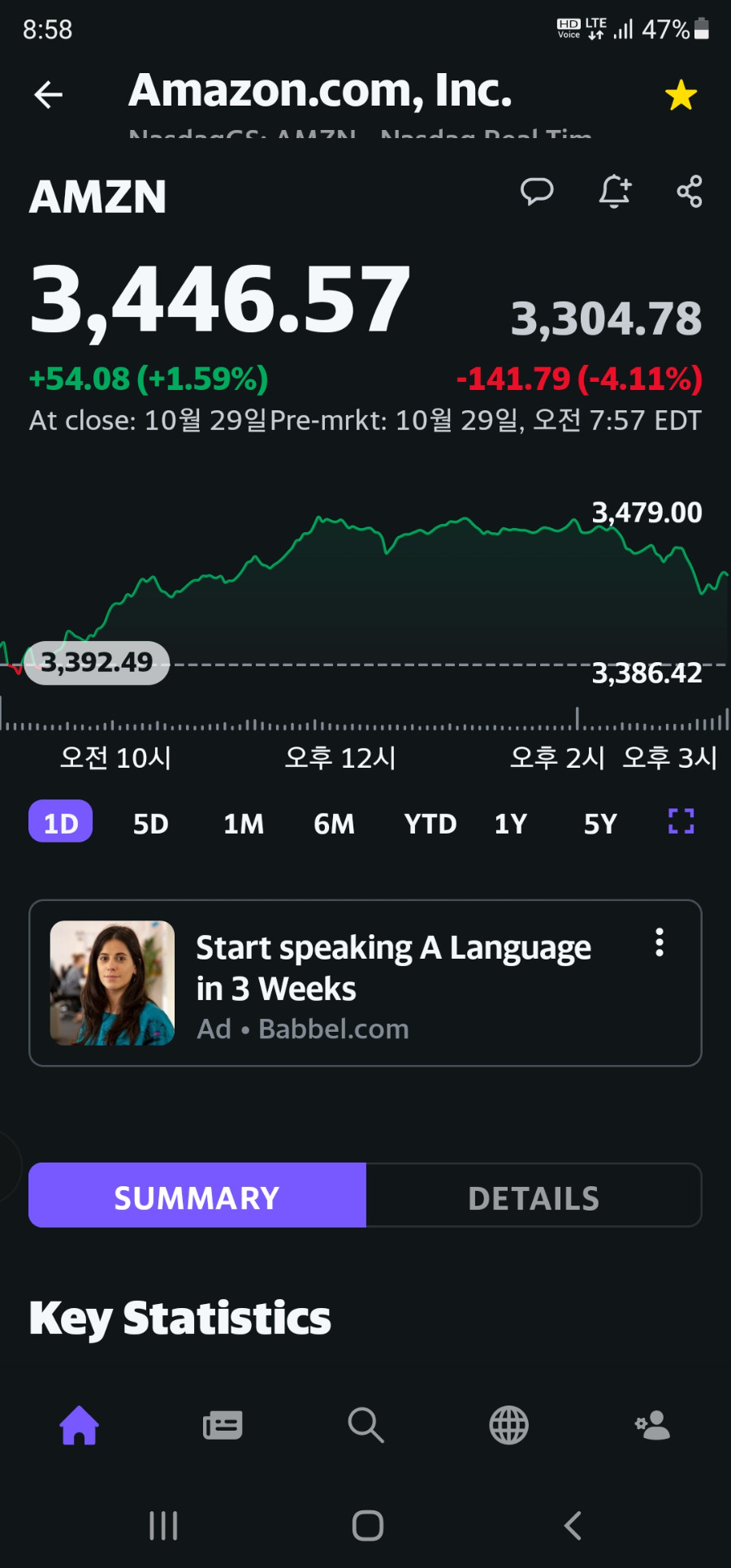Image resolution: width=731 pixels, height=1568 pixels.
Task: Show the 6M chart
Action: coord(334,824)
